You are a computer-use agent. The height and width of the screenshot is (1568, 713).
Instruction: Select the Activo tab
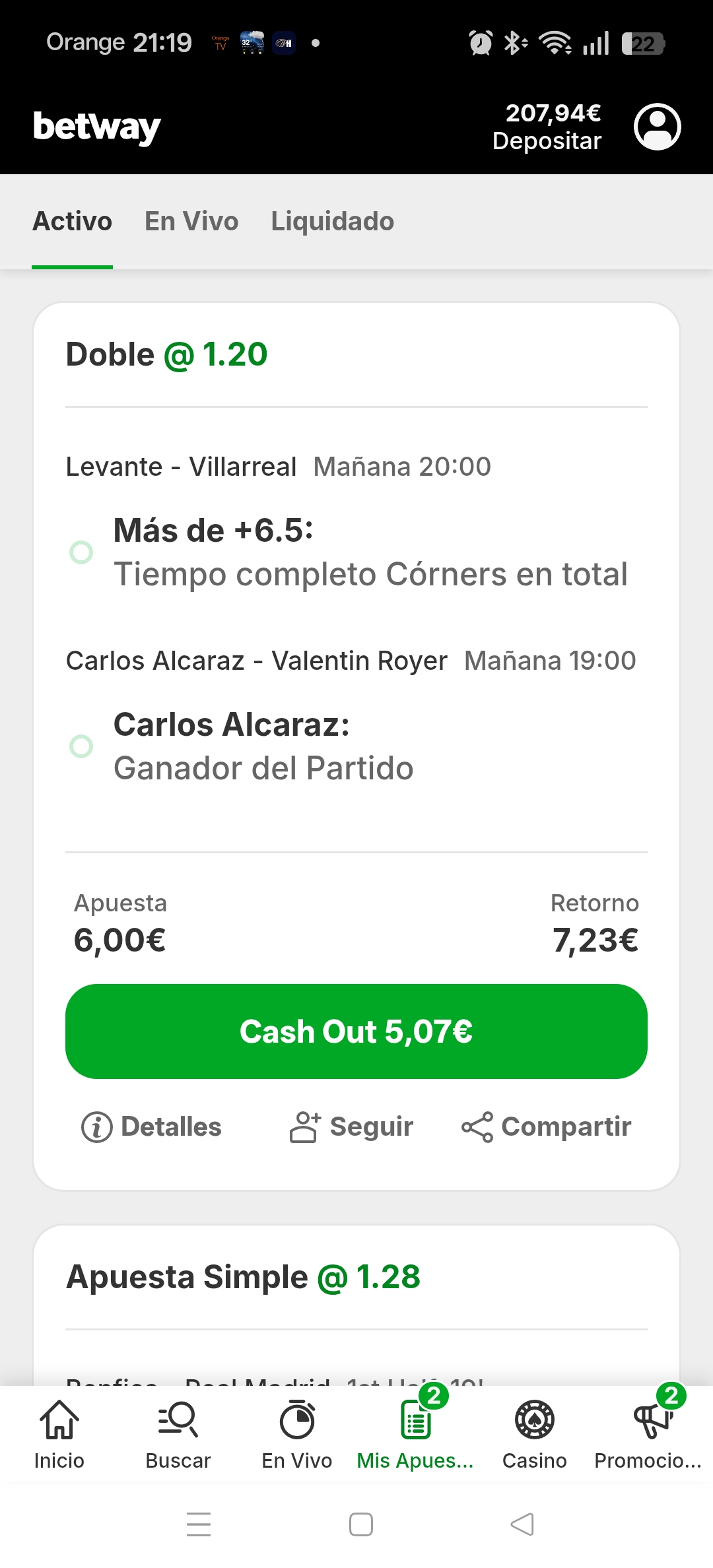[73, 222]
